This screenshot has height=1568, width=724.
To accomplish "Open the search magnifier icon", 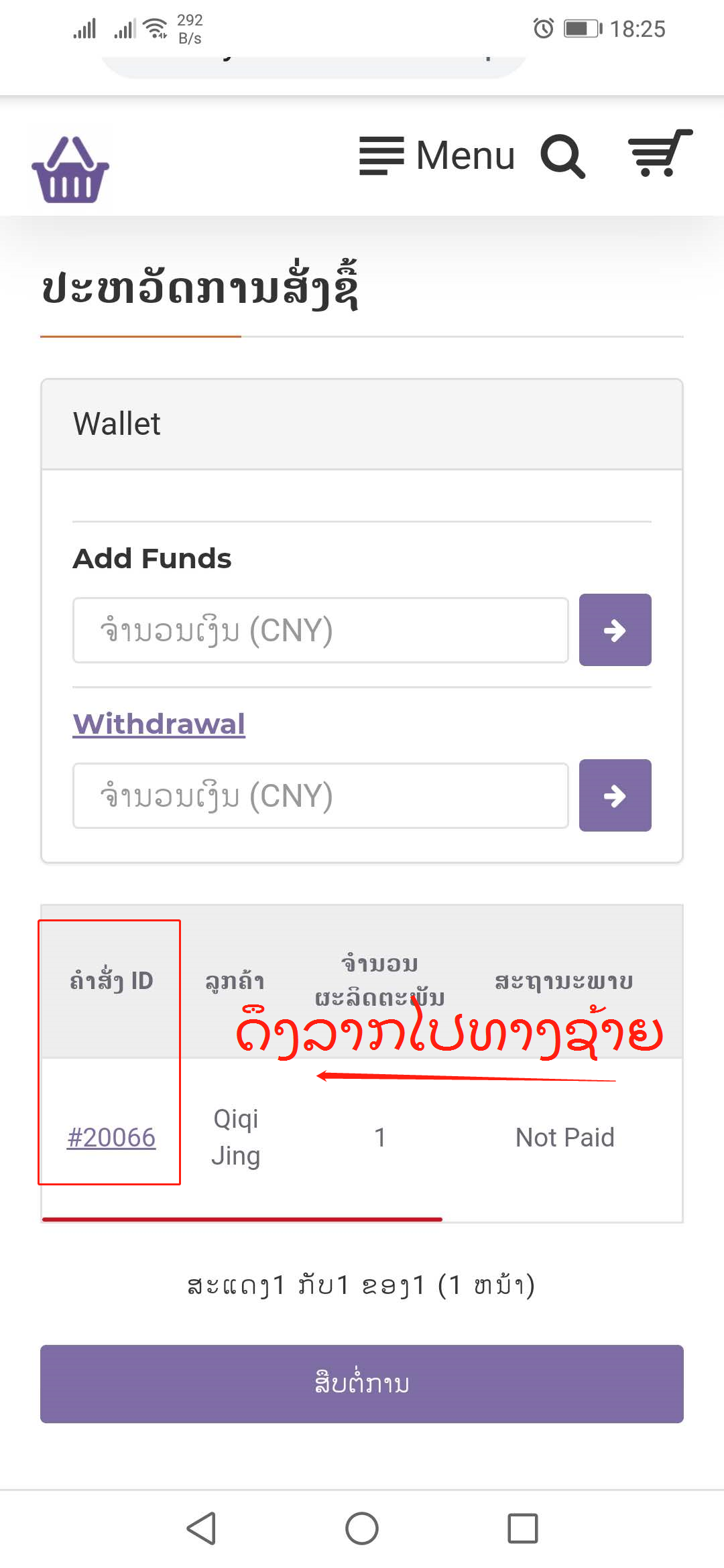I will coord(563,156).
